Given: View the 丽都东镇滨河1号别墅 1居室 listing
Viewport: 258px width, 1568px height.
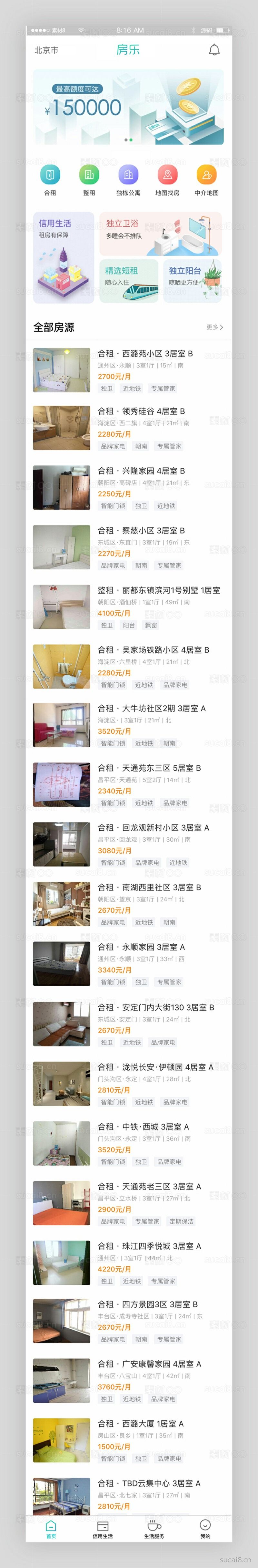Looking at the screenshot, I should (159, 590).
